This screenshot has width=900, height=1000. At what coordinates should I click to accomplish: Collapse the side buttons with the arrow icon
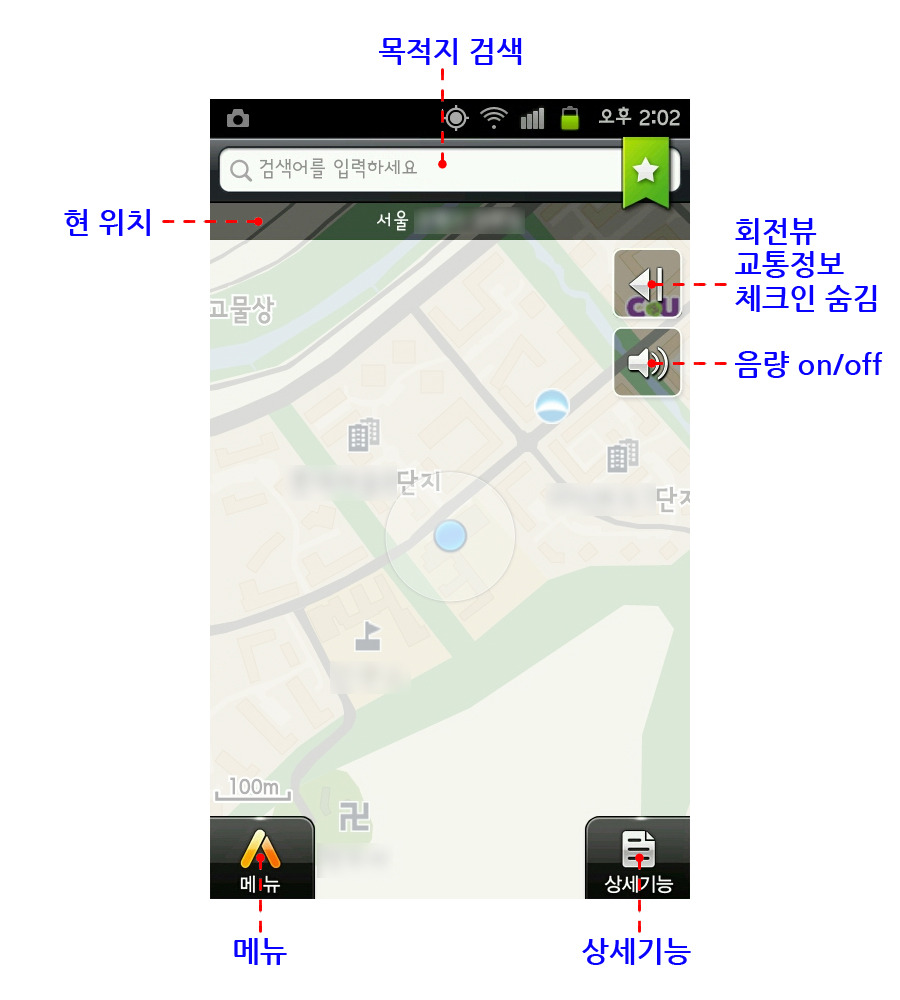pyautogui.click(x=647, y=284)
